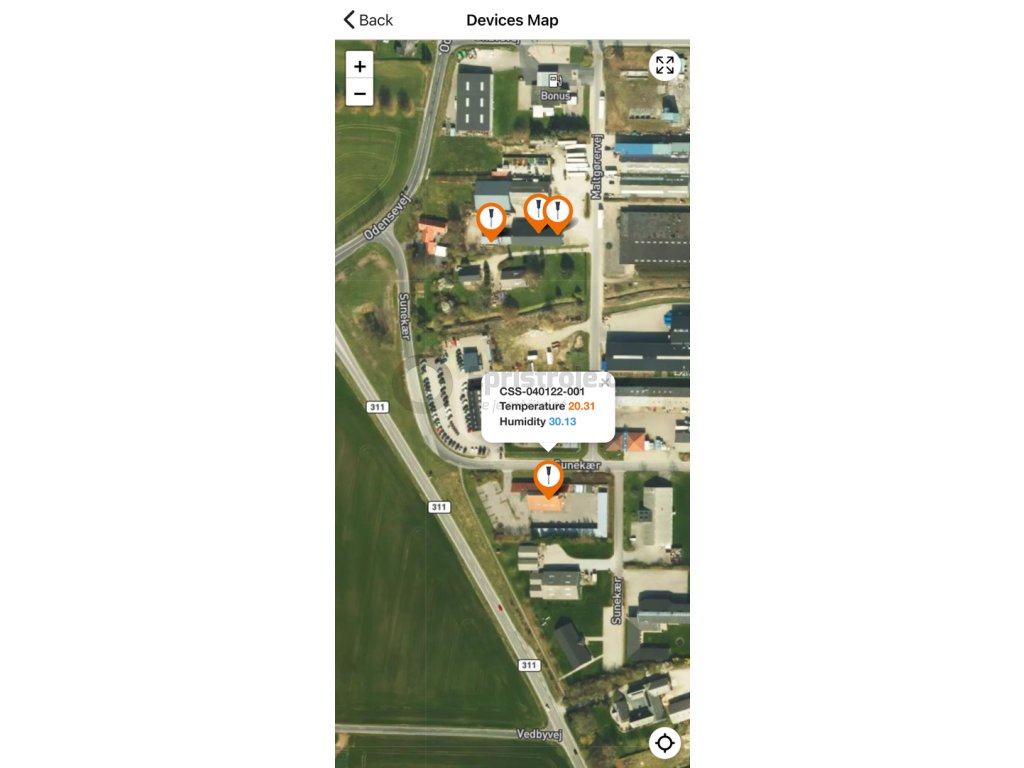This screenshot has height=768, width=1024.
Task: Zoom out of the map
Action: [x=360, y=93]
